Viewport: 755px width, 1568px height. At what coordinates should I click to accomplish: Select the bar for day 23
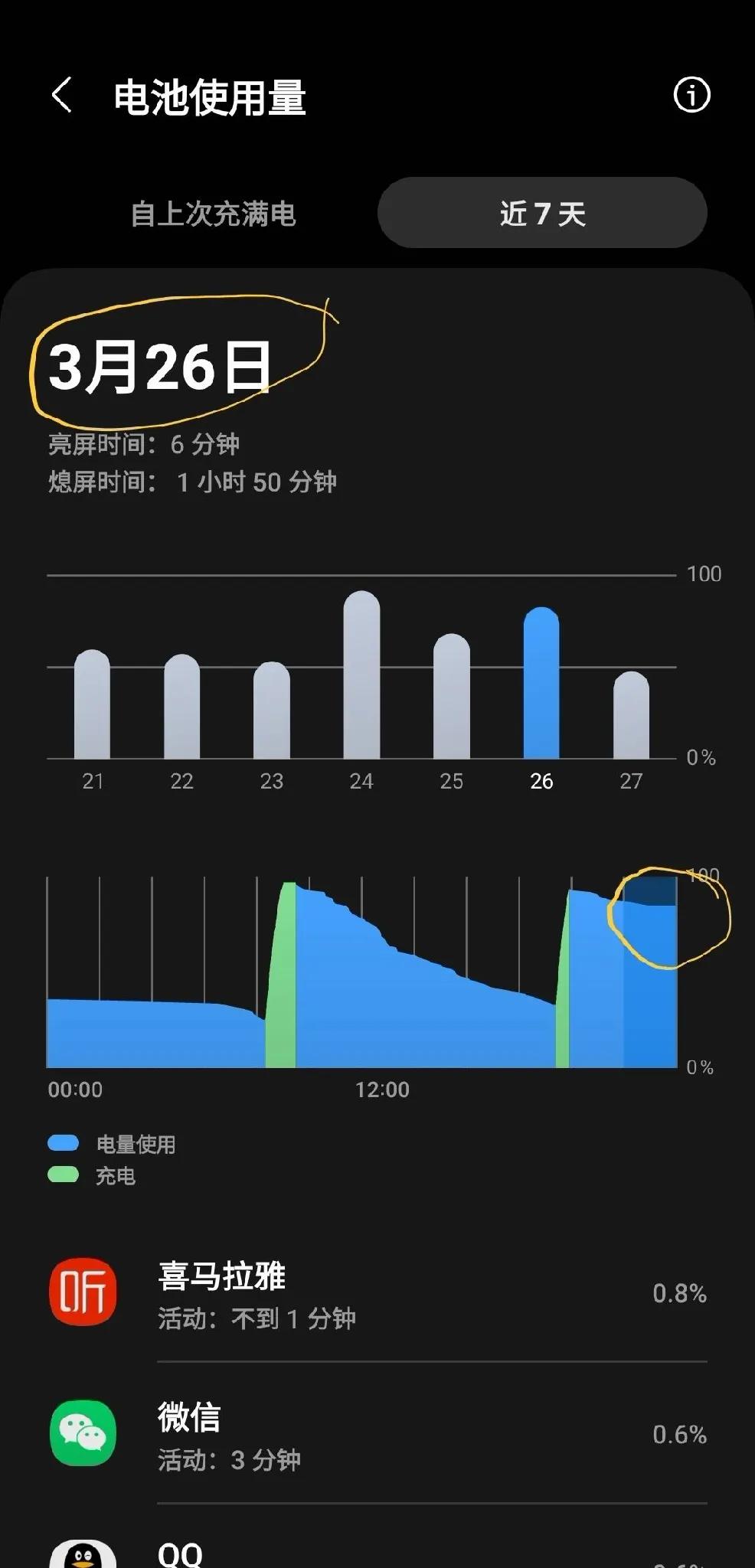(272, 710)
